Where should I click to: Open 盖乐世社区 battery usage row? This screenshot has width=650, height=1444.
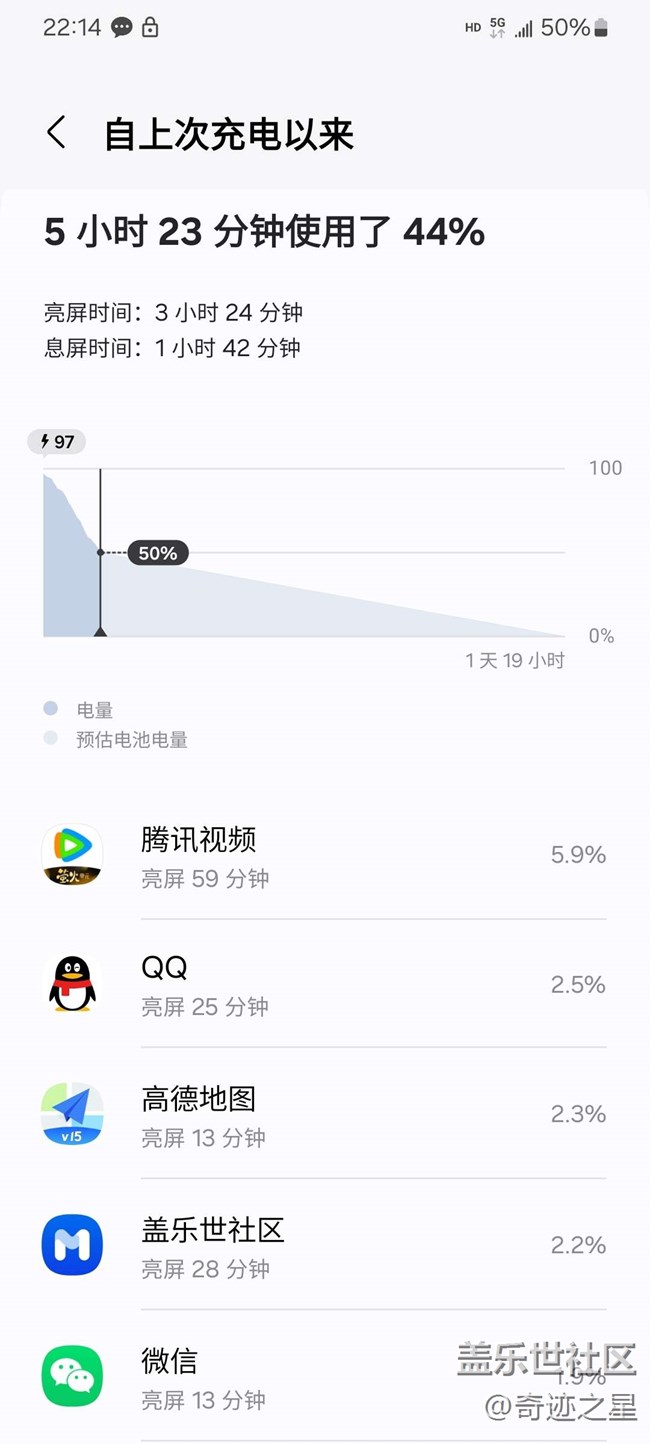[324, 1245]
